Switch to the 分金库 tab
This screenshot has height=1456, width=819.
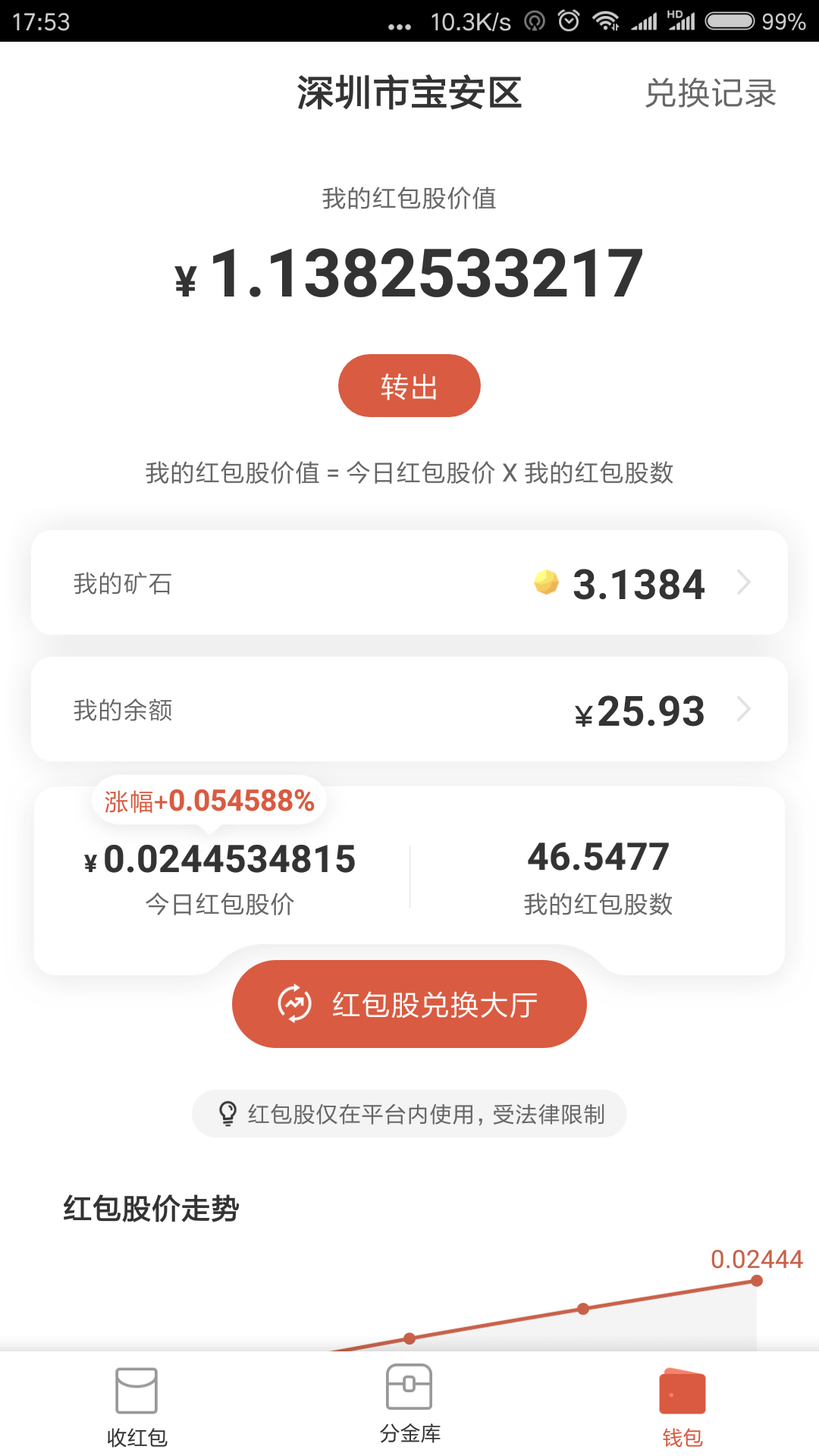tap(409, 1404)
